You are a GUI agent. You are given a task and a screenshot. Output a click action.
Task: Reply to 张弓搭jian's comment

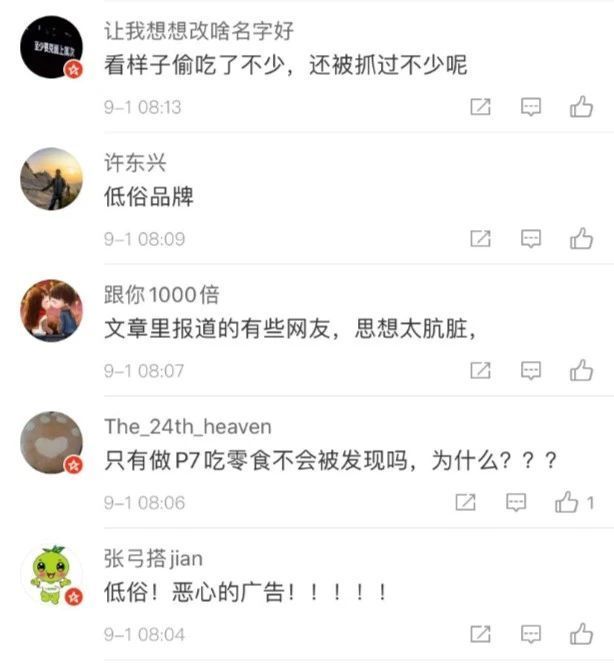click(532, 634)
